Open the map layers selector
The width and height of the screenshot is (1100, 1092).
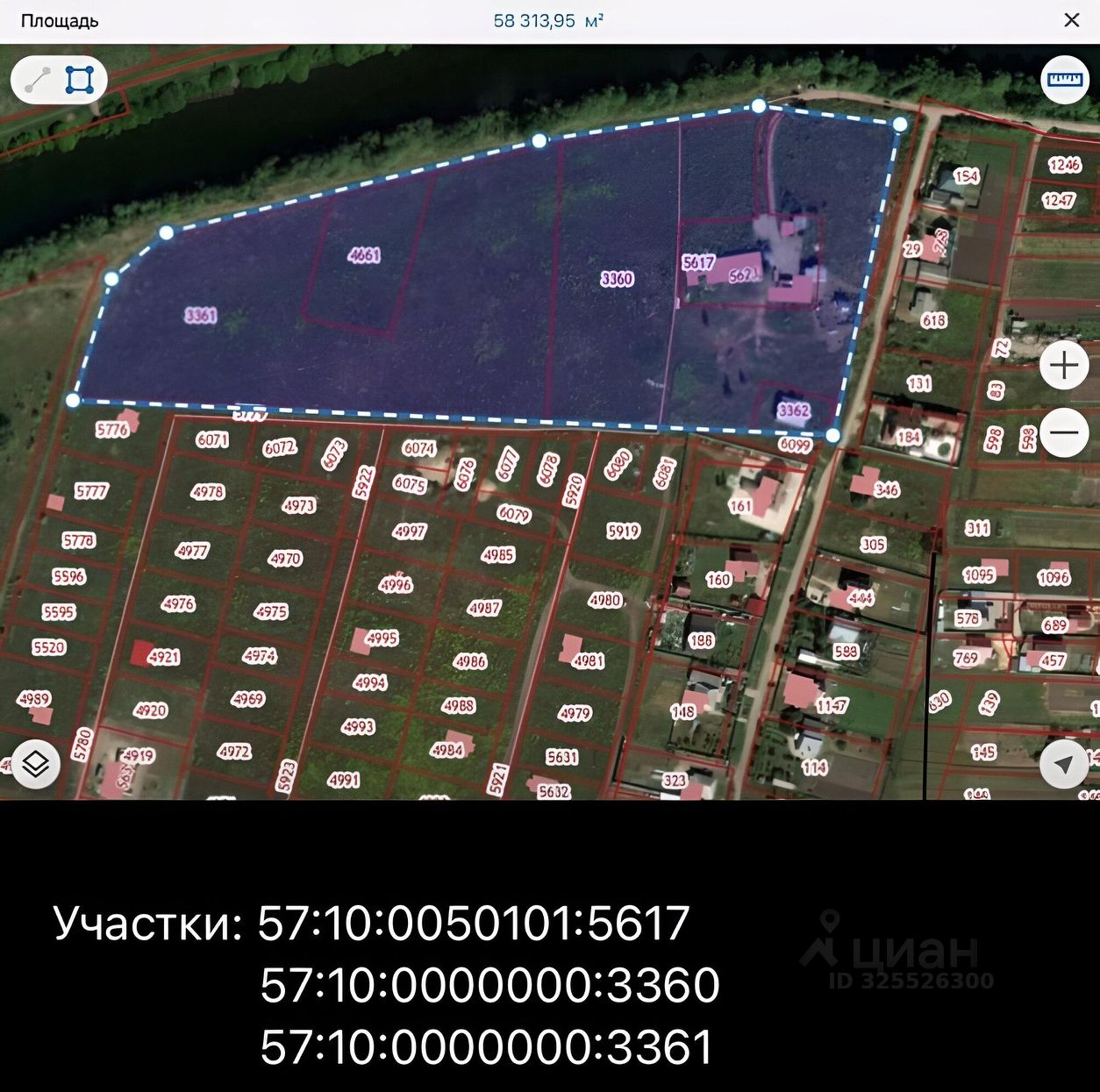pyautogui.click(x=35, y=764)
